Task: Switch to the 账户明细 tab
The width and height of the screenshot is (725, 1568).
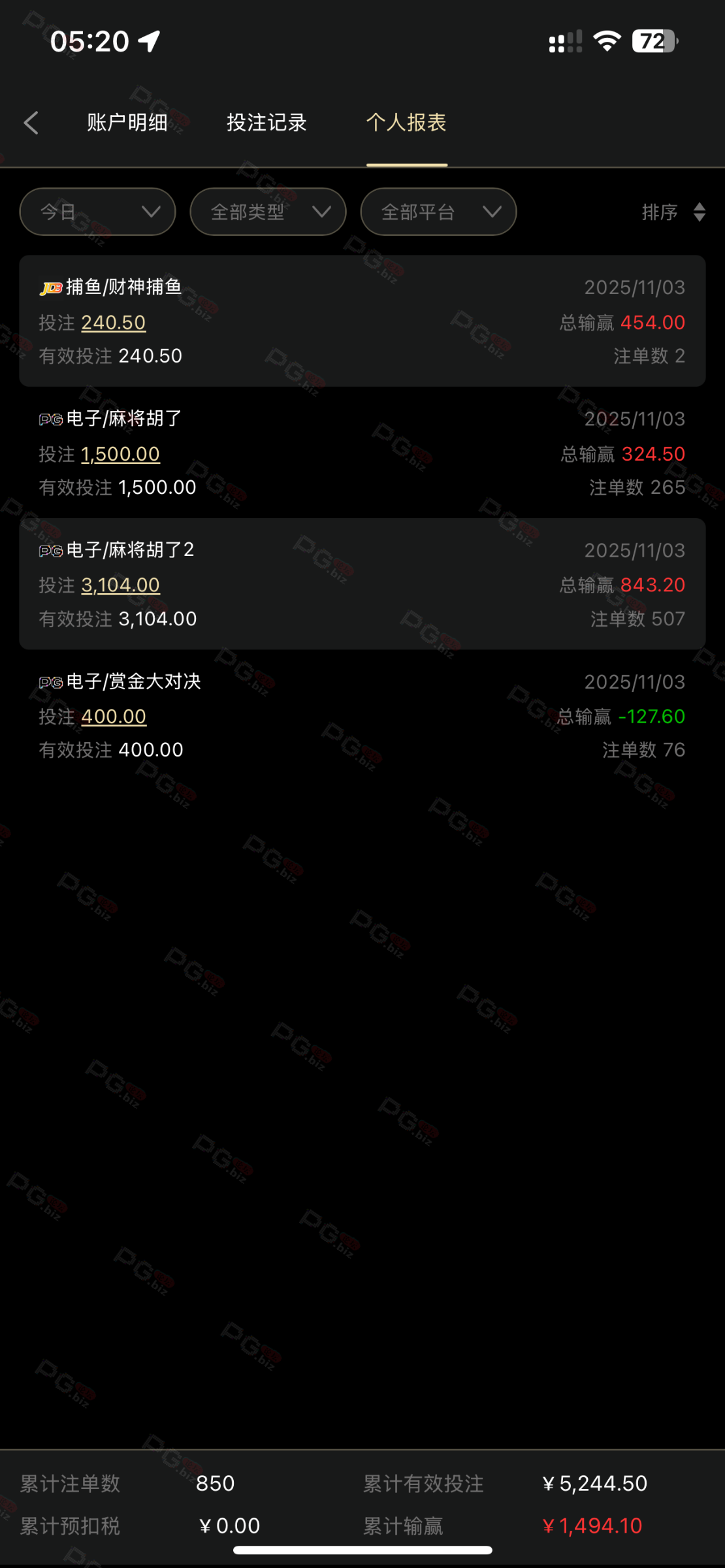Action: [127, 123]
